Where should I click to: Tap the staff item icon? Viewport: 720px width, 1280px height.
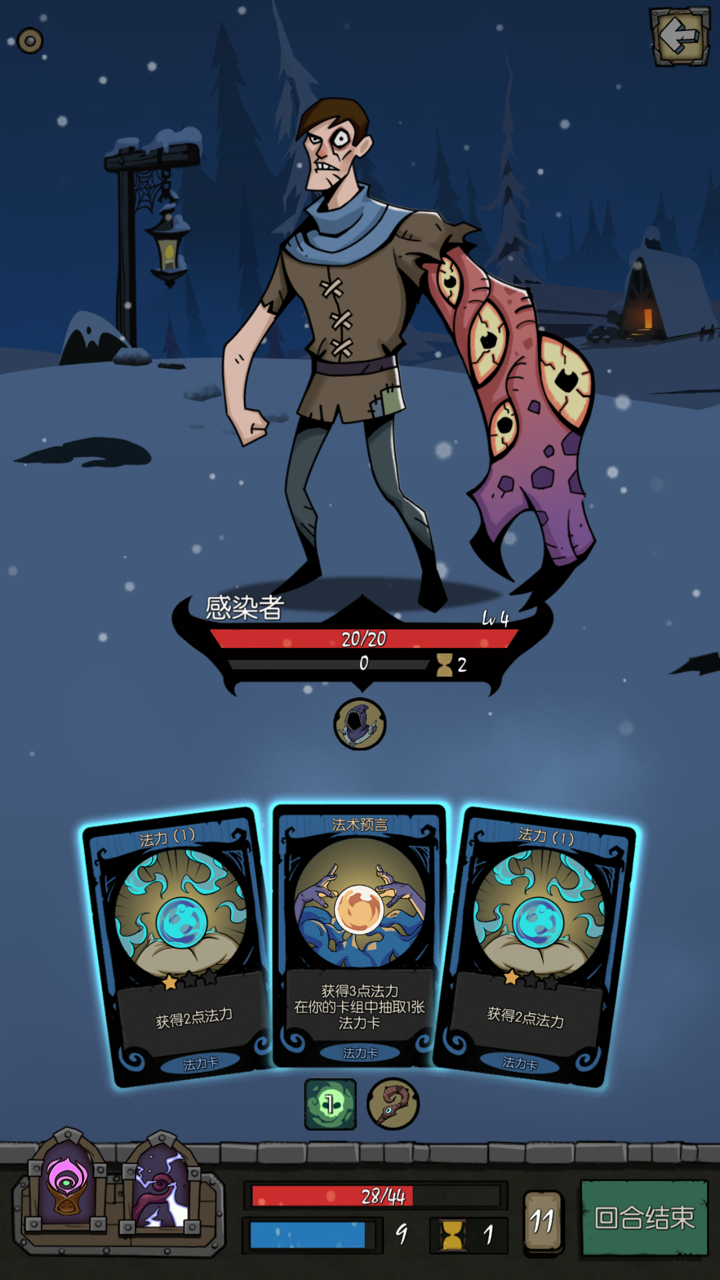coord(393,1104)
